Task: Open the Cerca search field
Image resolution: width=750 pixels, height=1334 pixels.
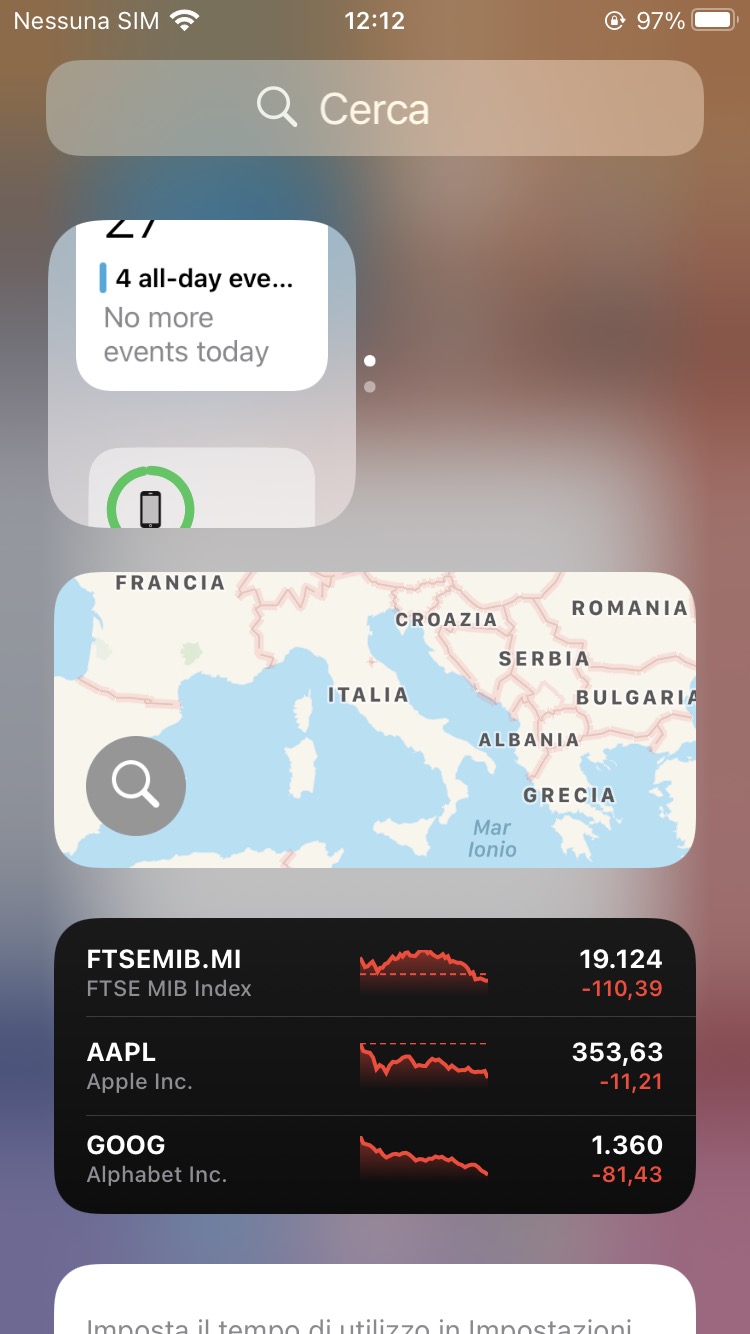Action: tap(374, 108)
